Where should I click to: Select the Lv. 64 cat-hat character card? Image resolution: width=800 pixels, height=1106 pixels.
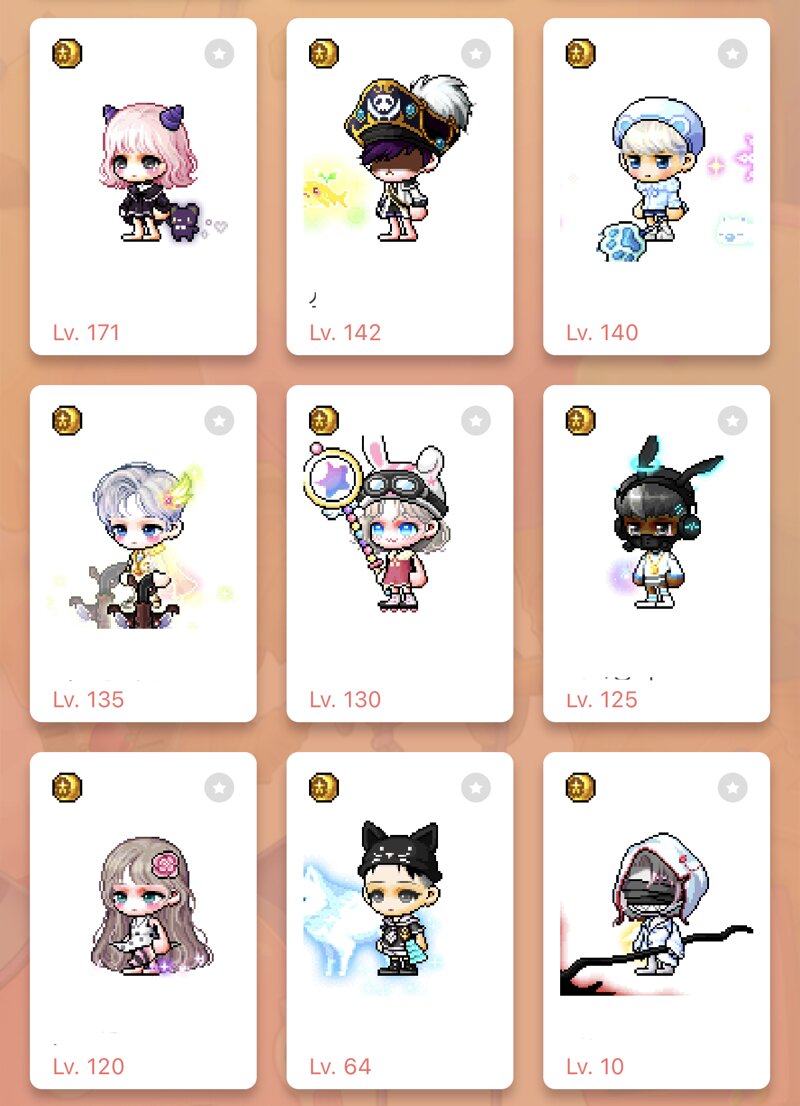(399, 920)
